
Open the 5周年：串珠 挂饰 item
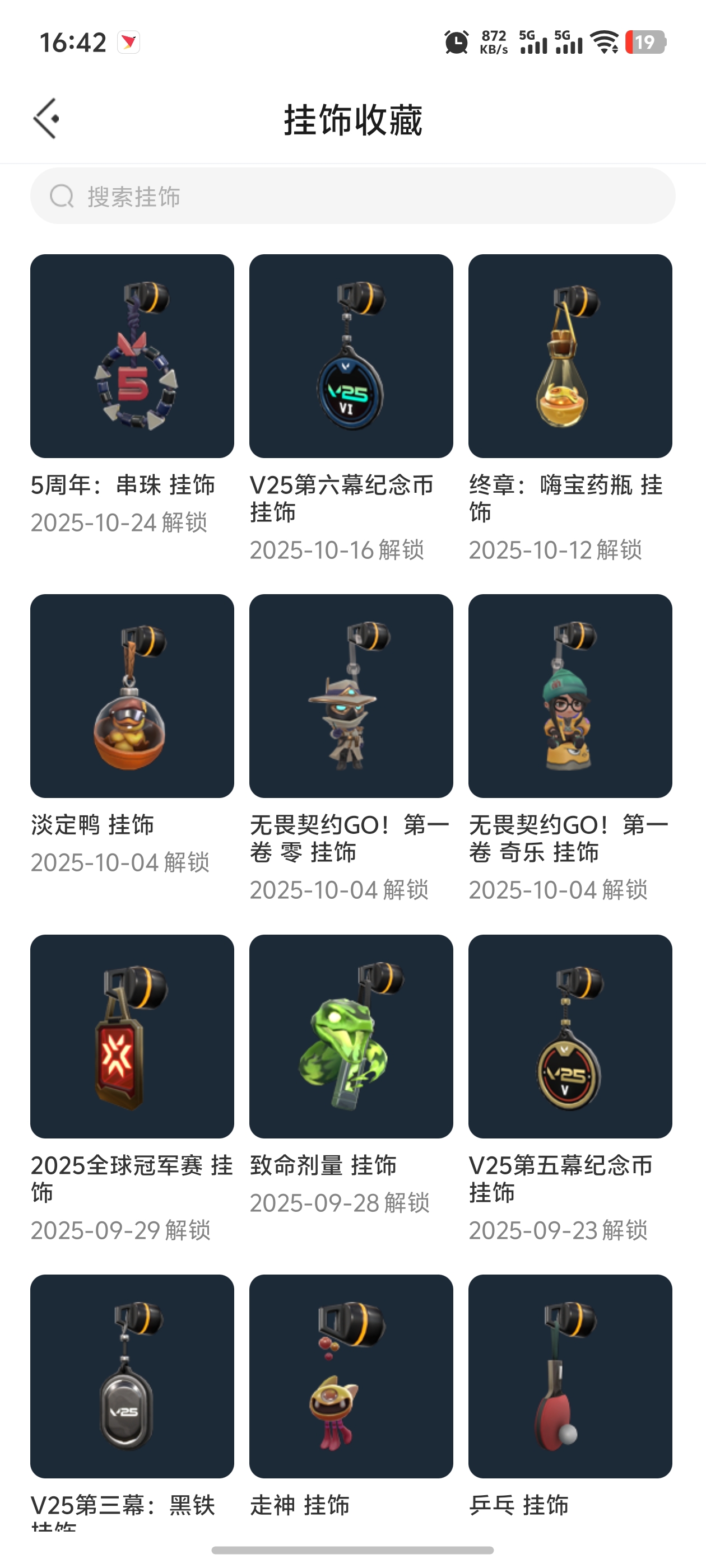tap(132, 356)
